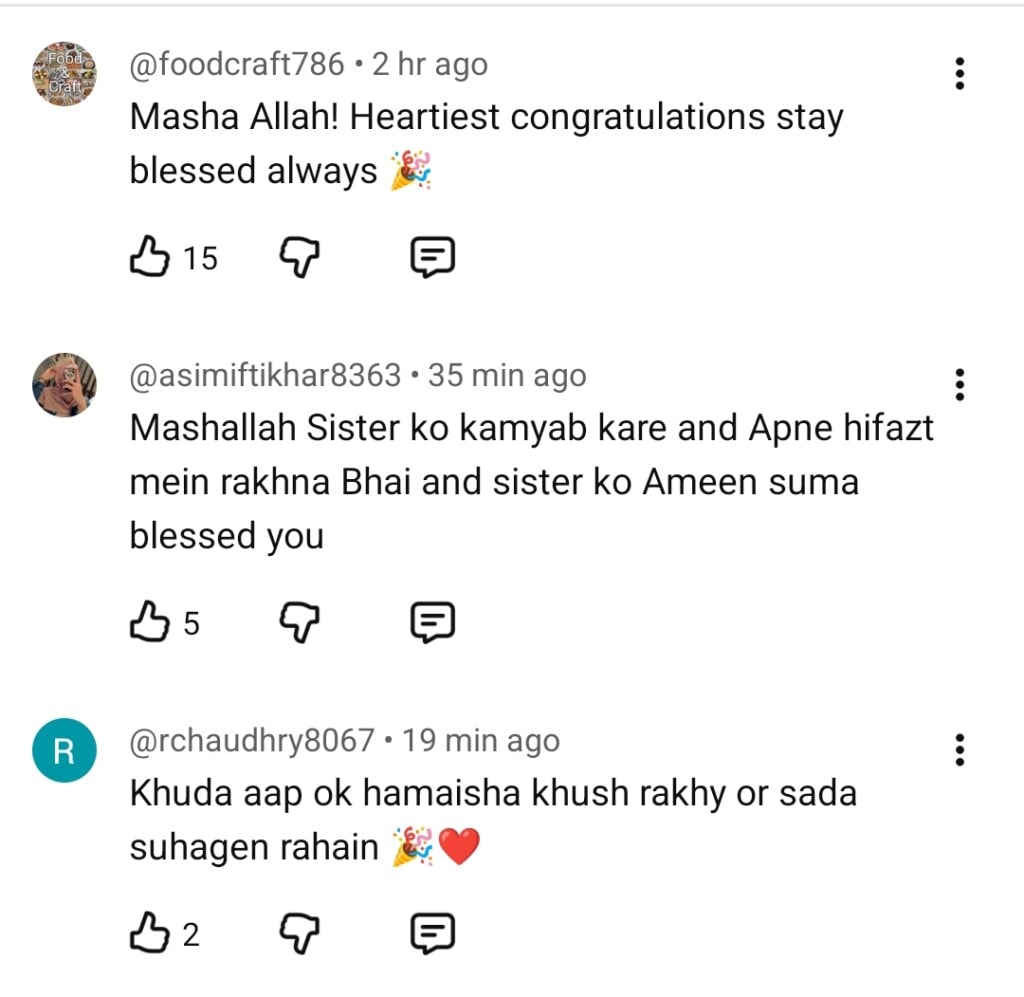Open overflow menu on @rchaudhry8067's comment
Viewport: 1024px width, 997px height.
[959, 749]
